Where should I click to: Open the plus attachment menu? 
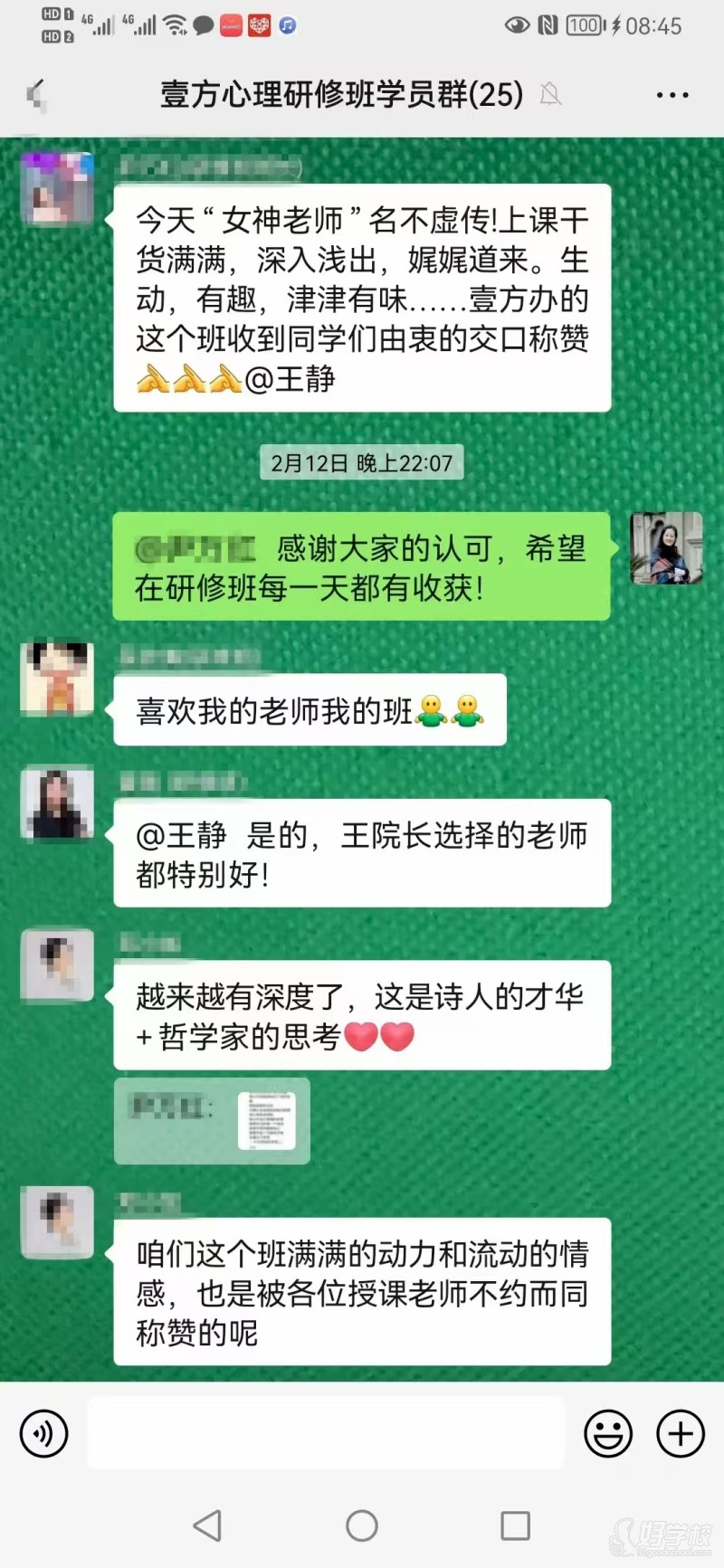[680, 1433]
